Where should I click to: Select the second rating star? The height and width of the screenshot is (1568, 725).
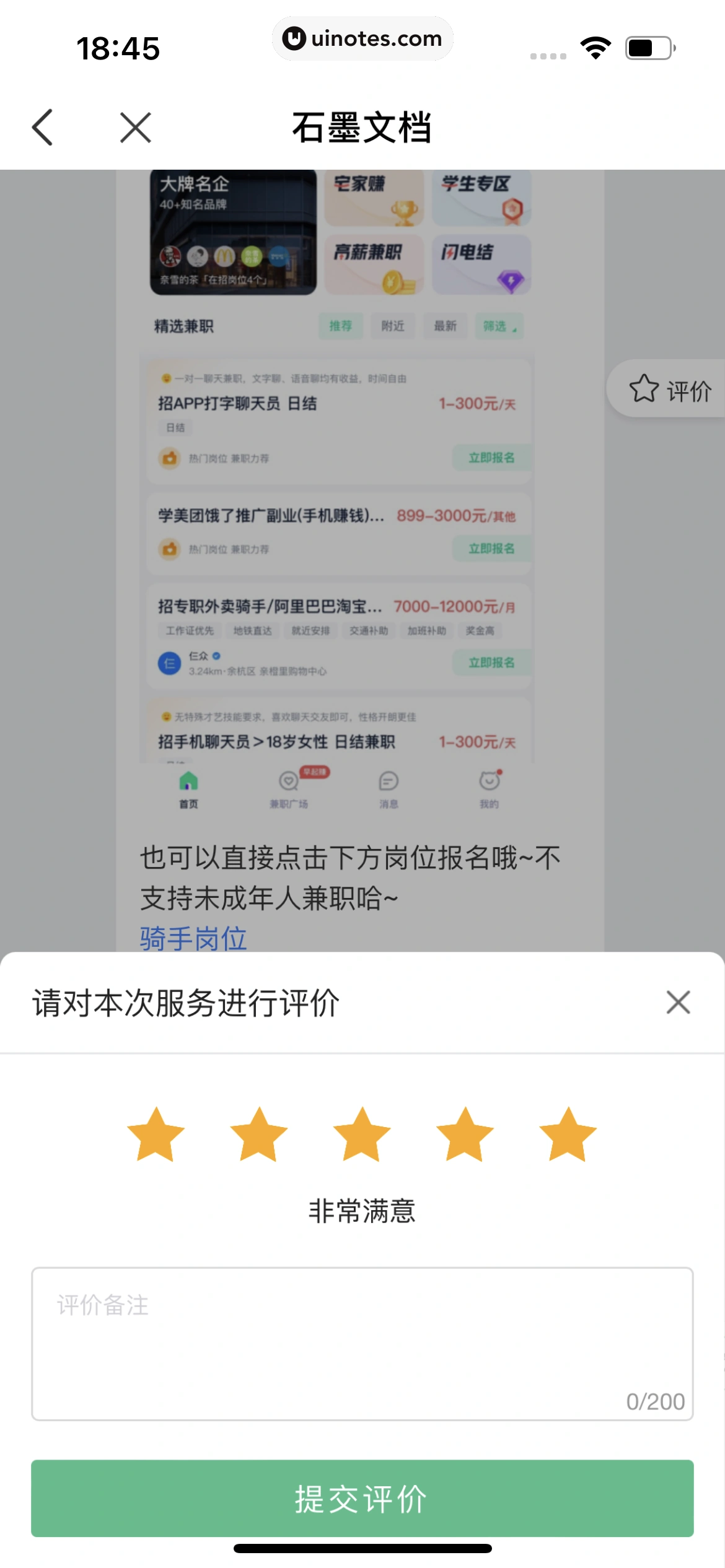259,1135
